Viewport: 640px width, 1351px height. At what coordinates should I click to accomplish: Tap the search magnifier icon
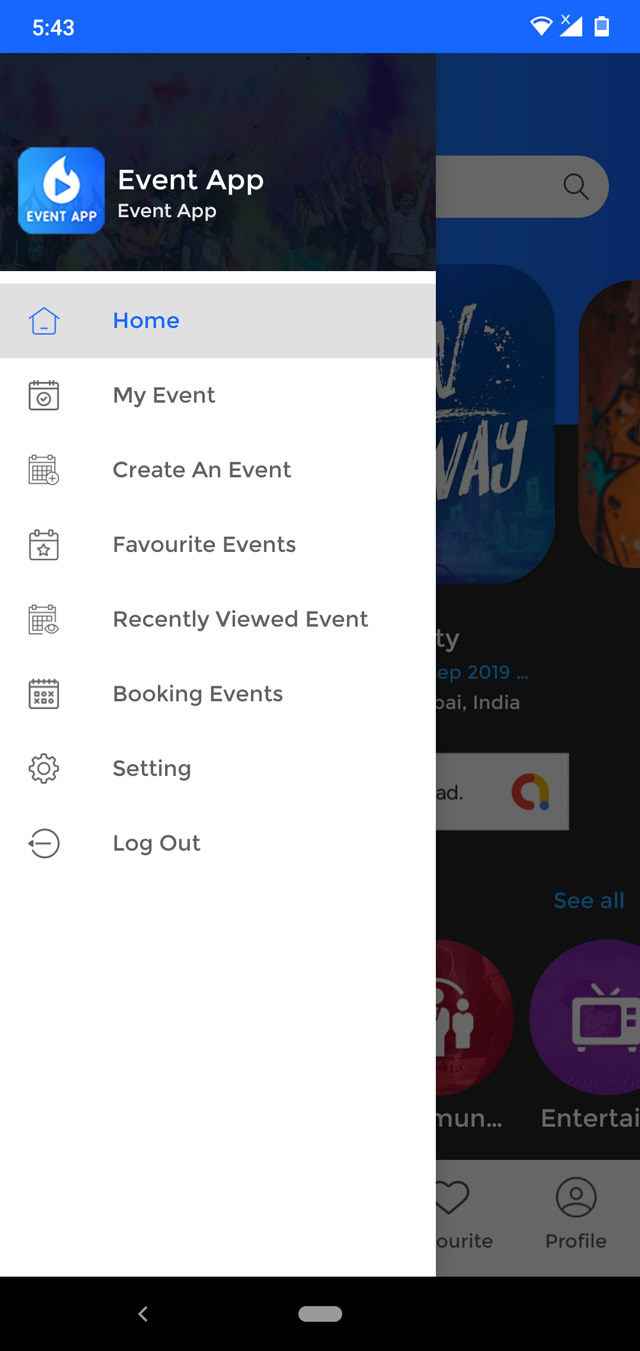click(x=576, y=186)
